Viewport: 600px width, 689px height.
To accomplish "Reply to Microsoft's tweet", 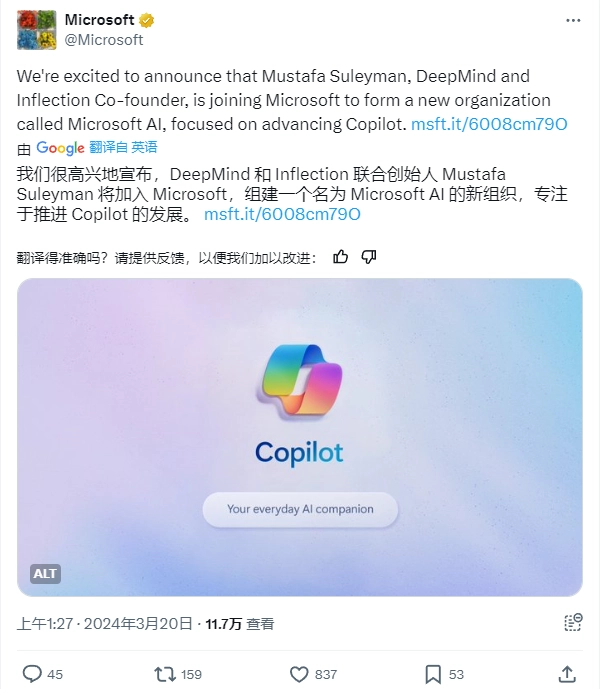I will [33, 673].
